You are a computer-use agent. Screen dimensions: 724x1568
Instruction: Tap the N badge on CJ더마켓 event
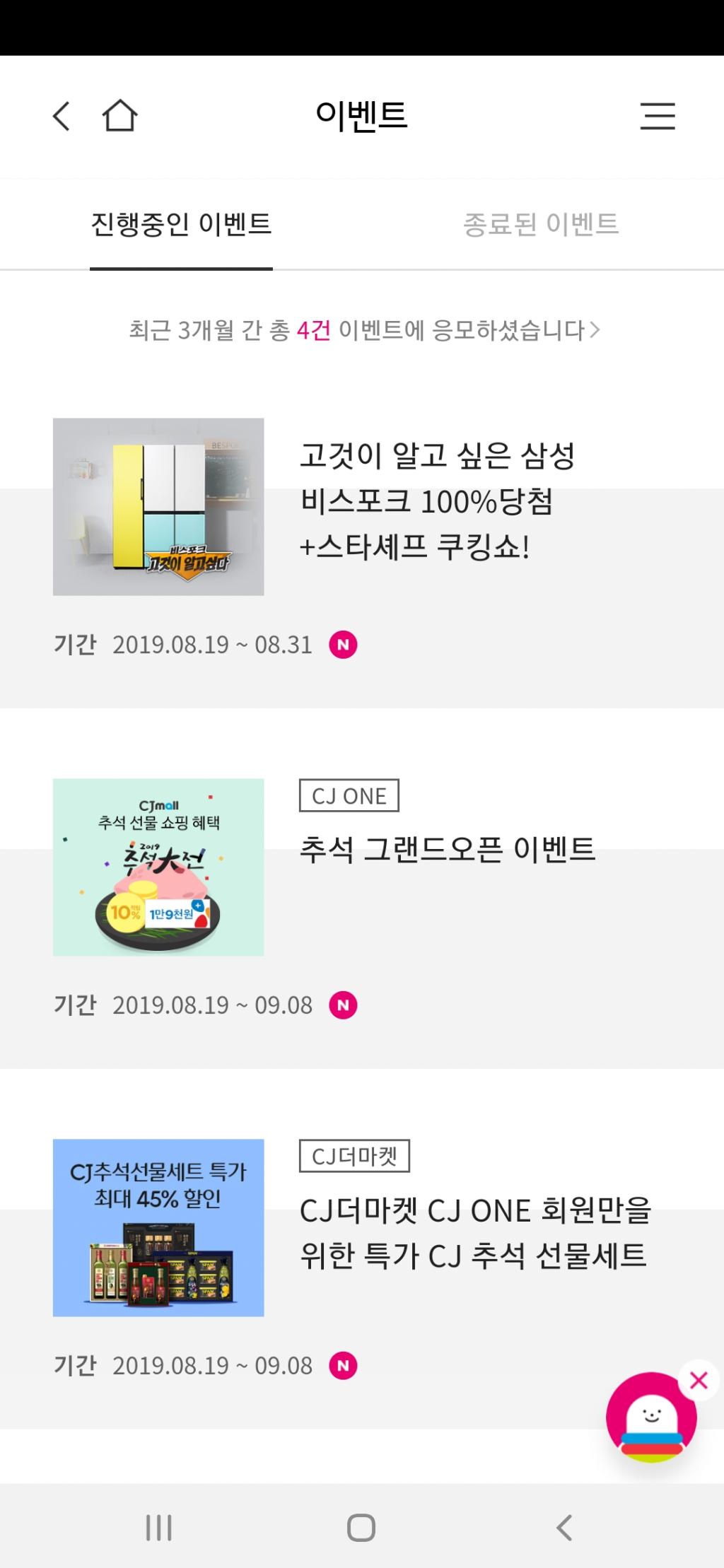click(x=346, y=1365)
